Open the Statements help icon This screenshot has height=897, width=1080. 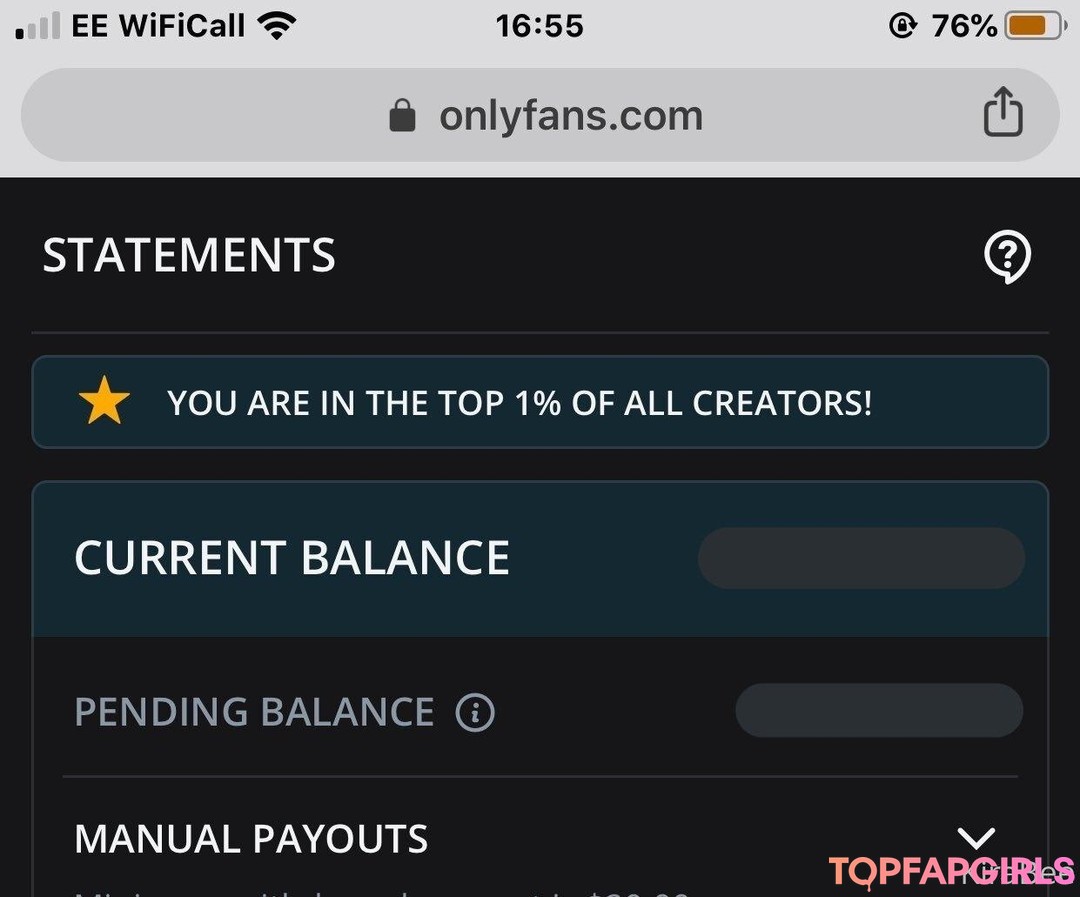tap(1007, 257)
